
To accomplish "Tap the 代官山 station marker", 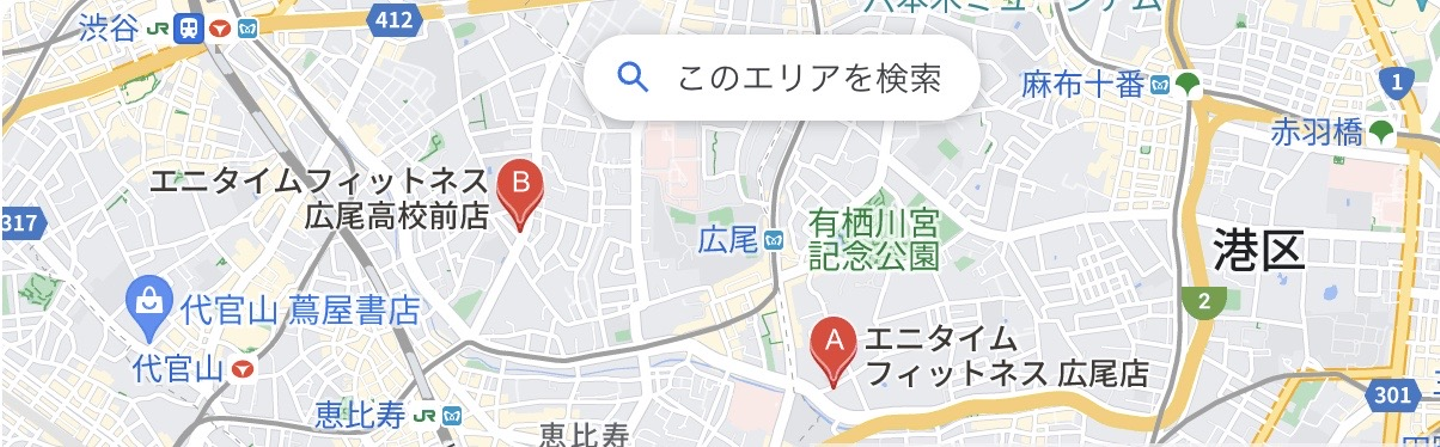I will pos(240,369).
